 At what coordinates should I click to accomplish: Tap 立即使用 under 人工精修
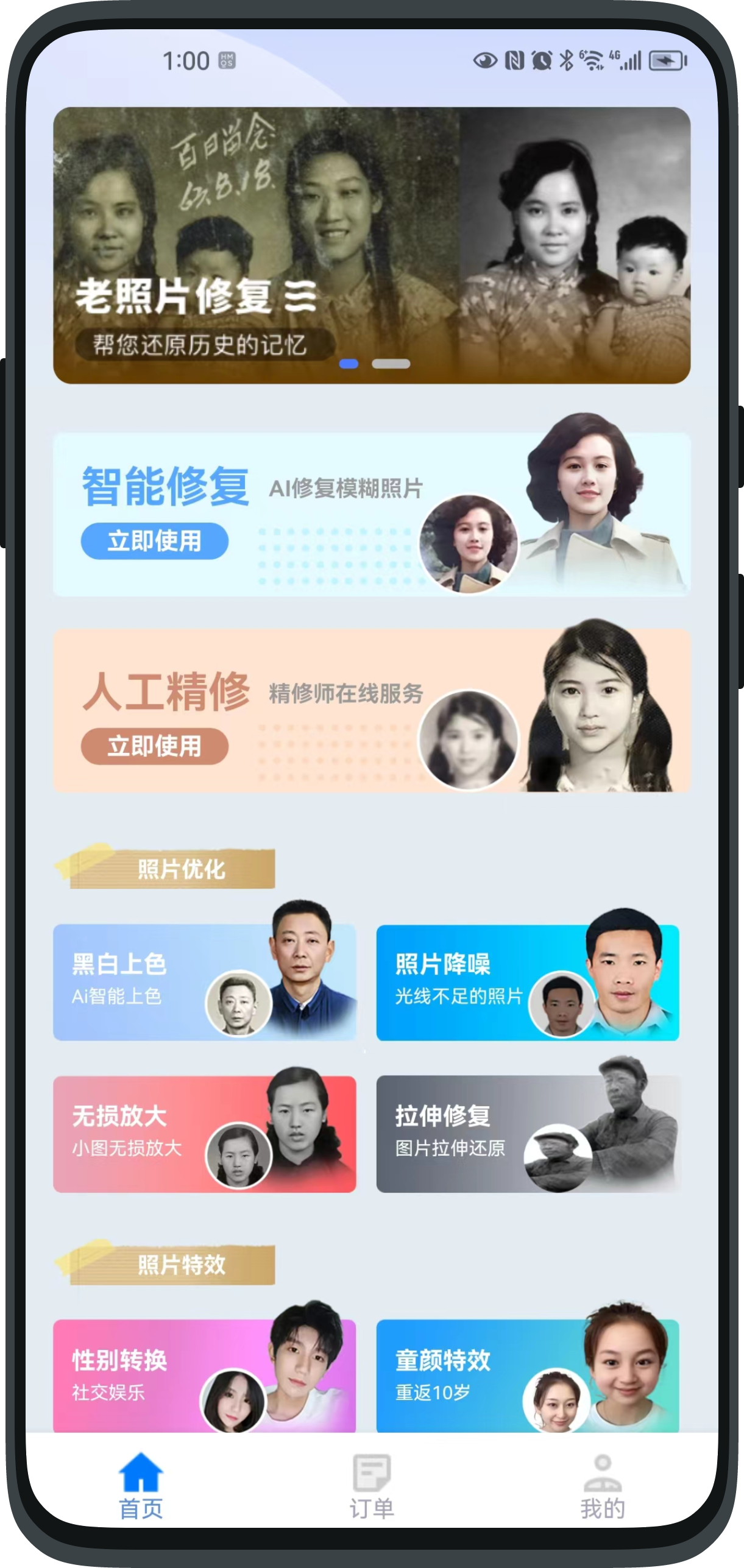[155, 746]
